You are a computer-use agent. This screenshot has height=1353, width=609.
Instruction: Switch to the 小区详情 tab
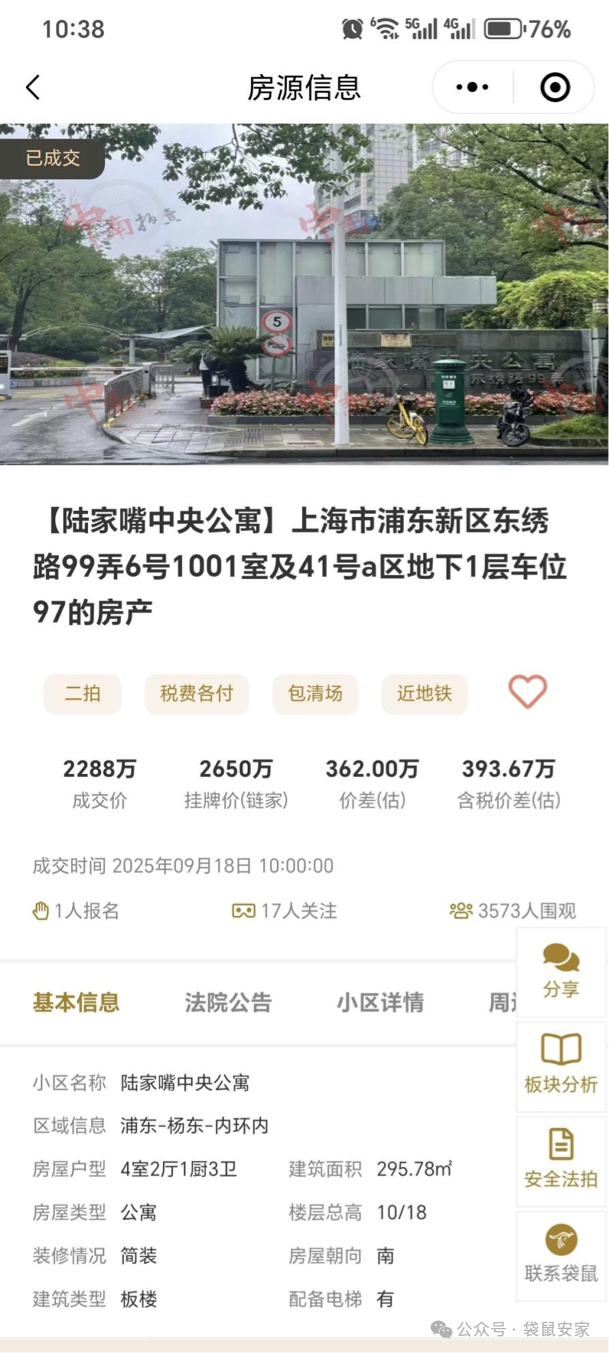point(380,1003)
